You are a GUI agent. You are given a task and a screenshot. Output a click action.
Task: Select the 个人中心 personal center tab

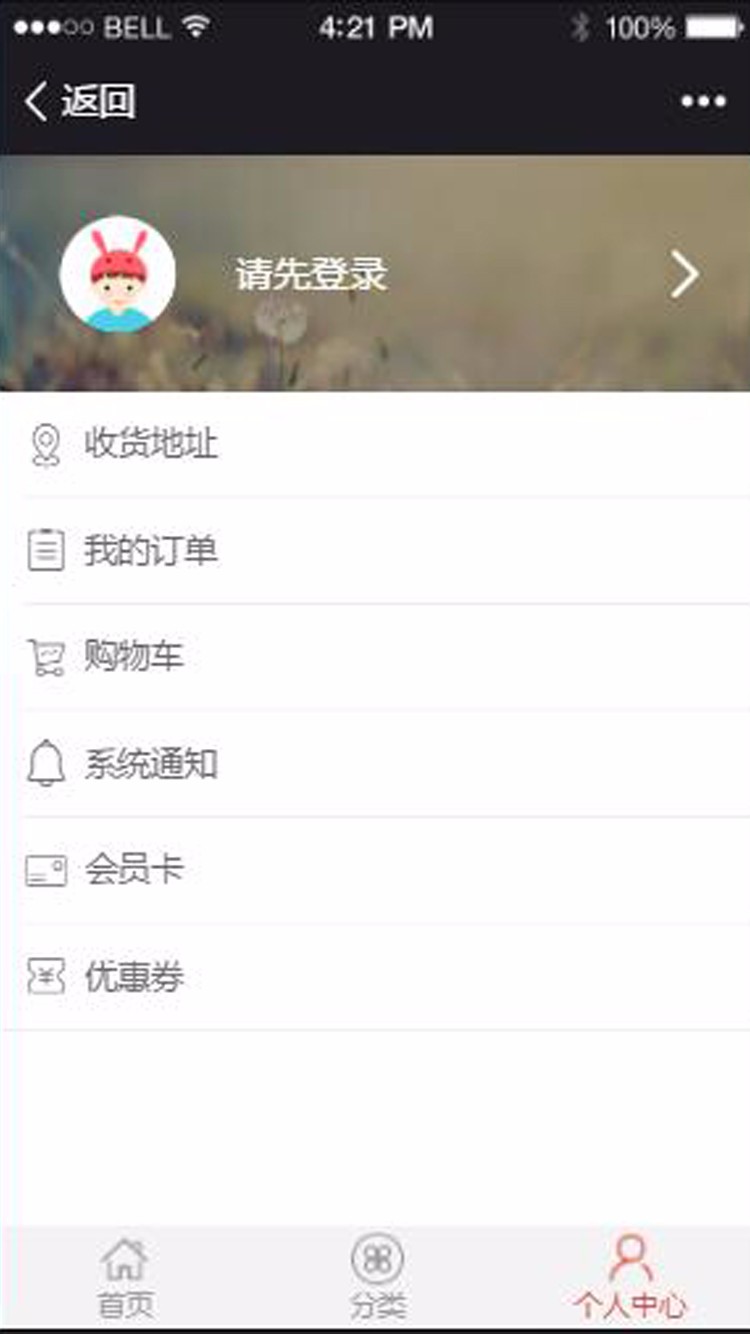630,1278
